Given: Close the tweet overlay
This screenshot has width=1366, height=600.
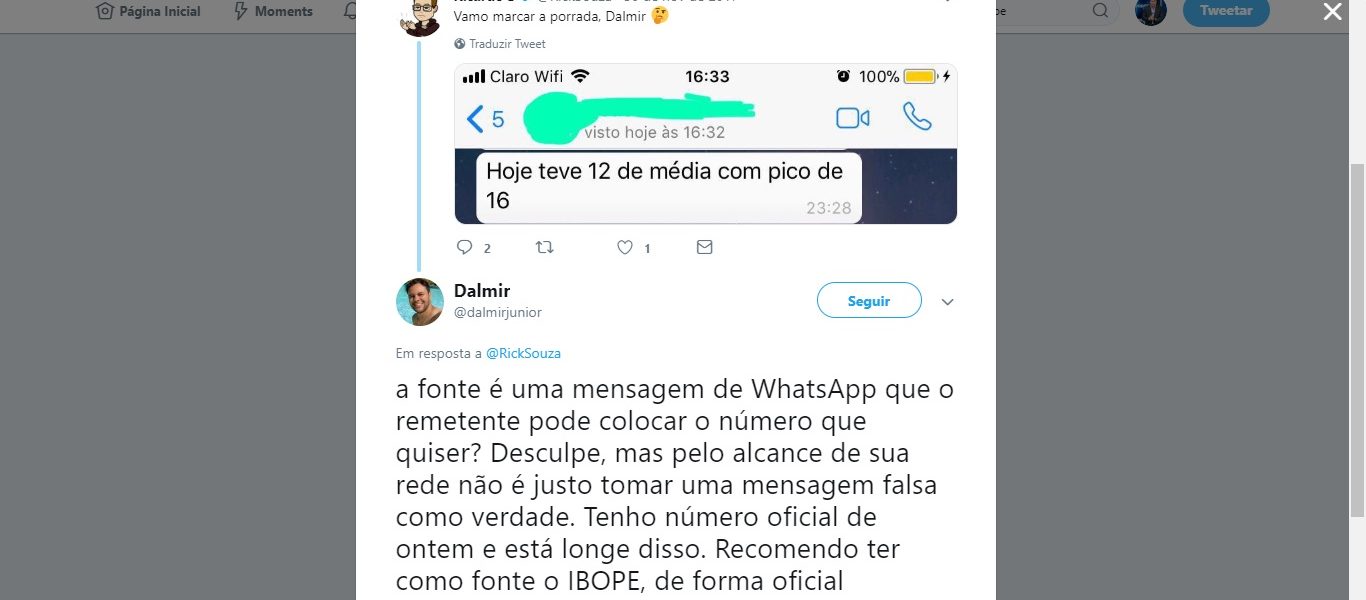Looking at the screenshot, I should tap(1332, 12).
